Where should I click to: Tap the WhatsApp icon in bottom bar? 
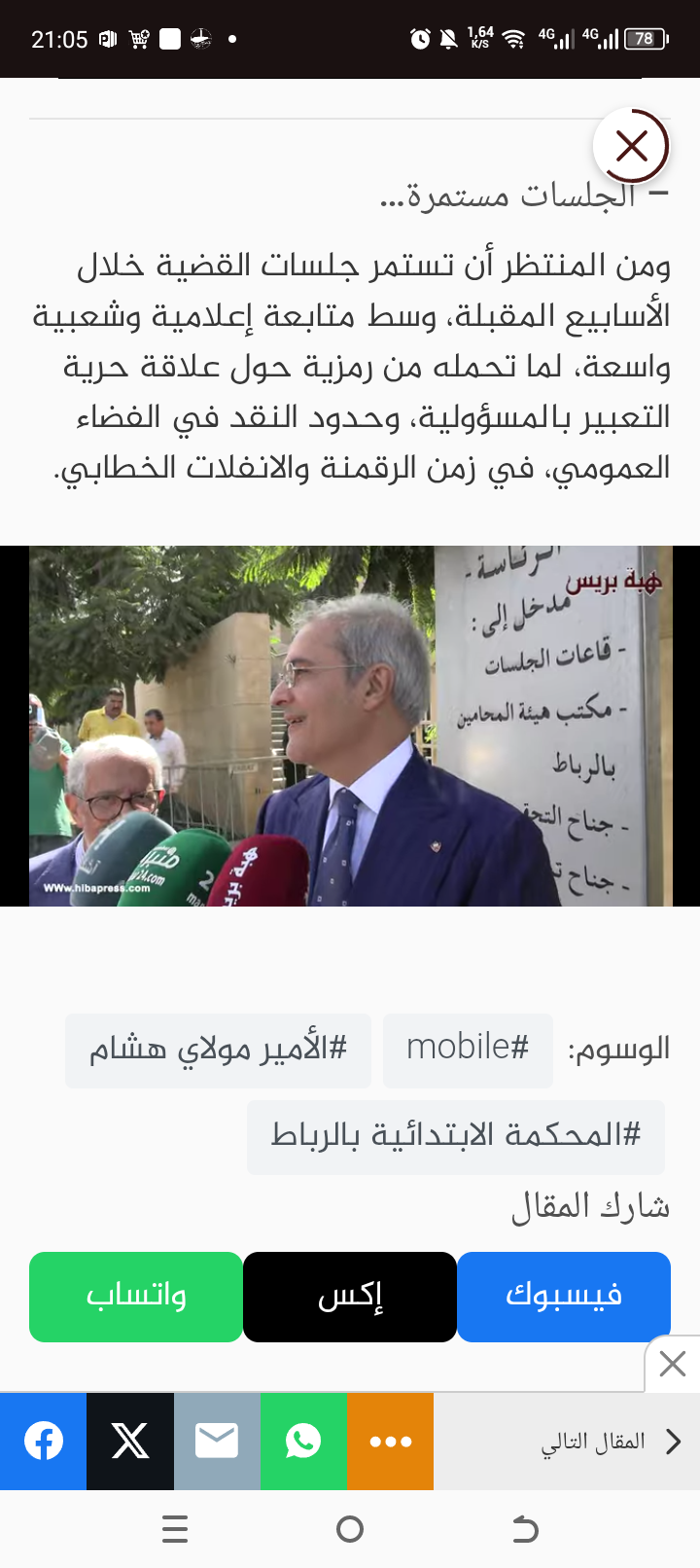303,1441
